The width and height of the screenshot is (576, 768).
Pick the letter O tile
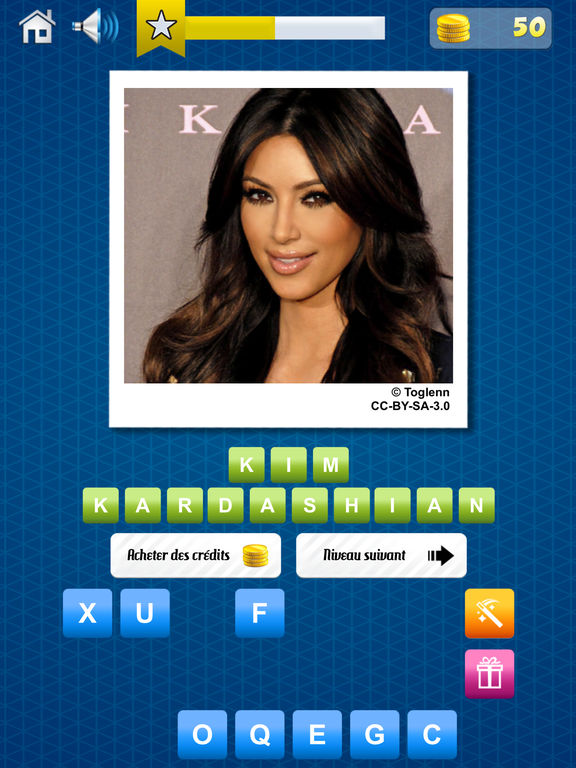(202, 734)
